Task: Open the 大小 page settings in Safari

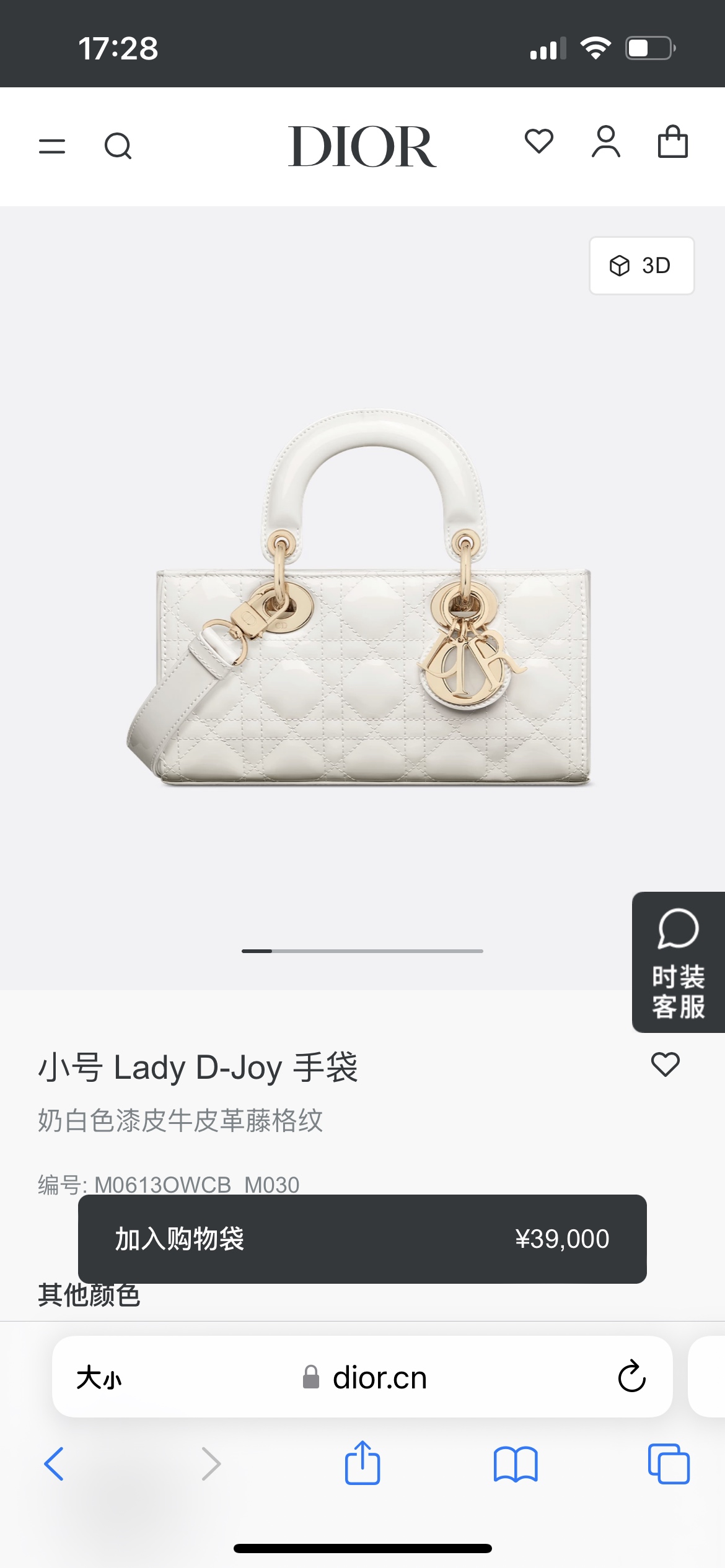Action: point(99,1378)
